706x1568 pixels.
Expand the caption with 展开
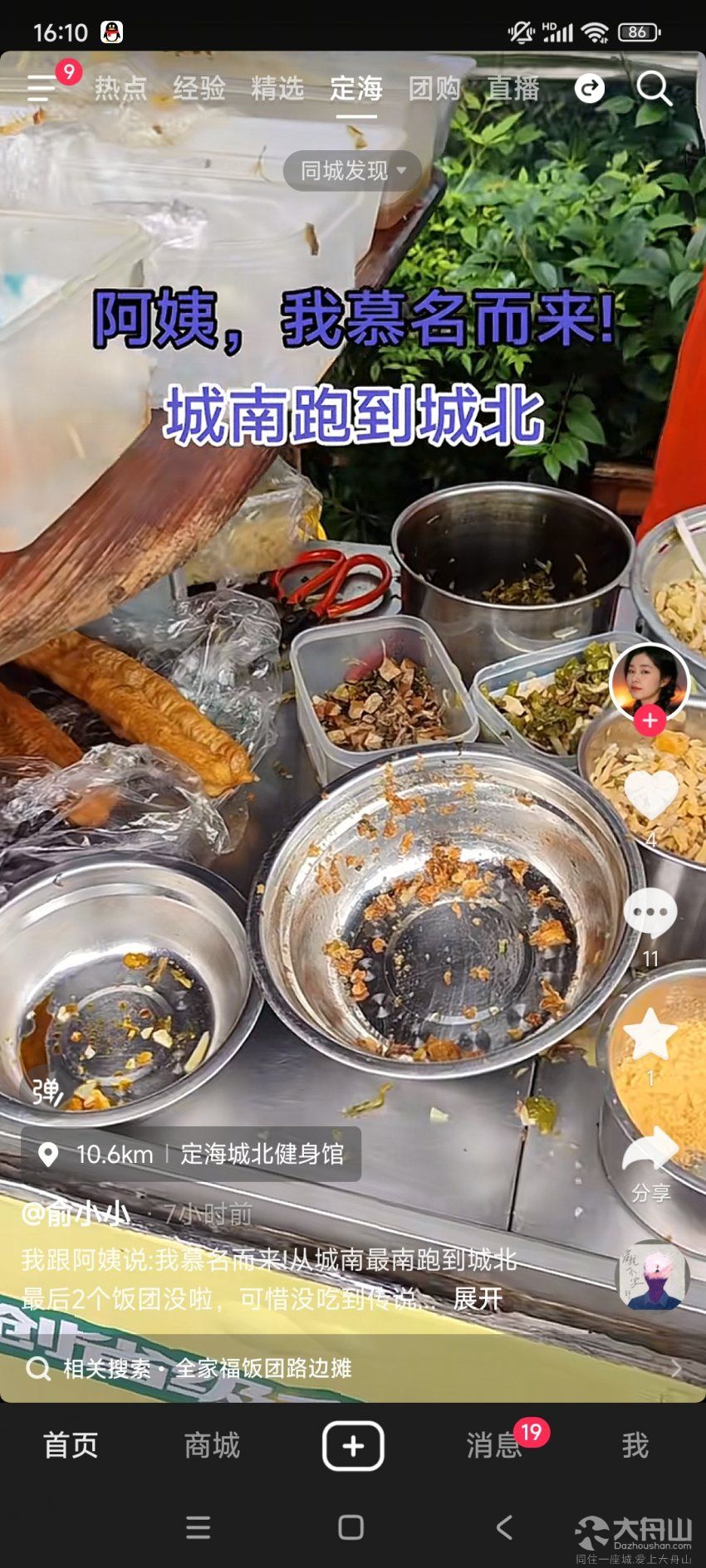click(x=477, y=1299)
